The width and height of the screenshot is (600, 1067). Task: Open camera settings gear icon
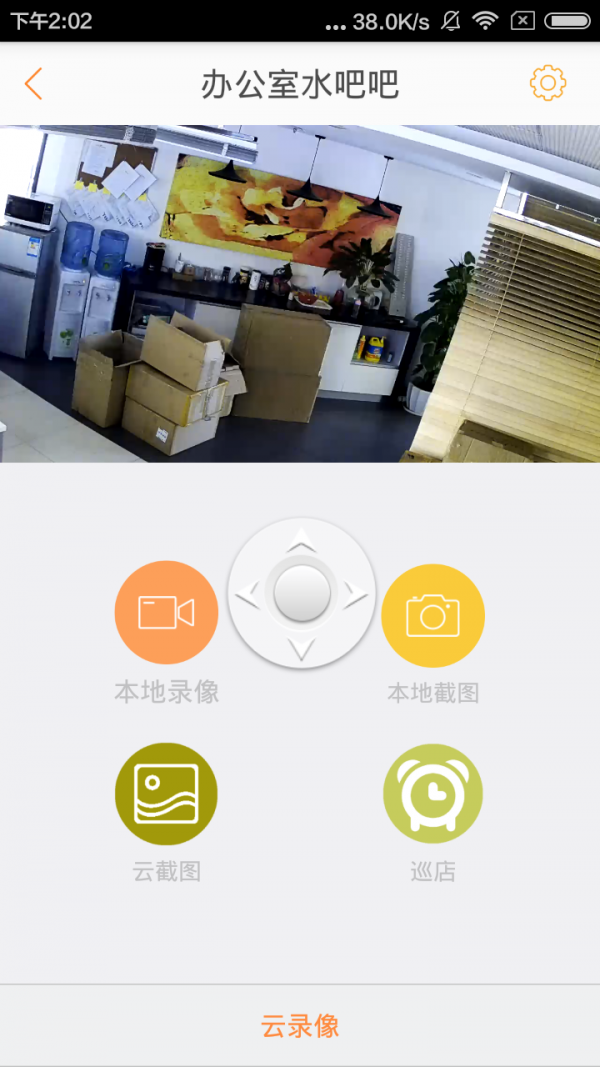coord(547,84)
